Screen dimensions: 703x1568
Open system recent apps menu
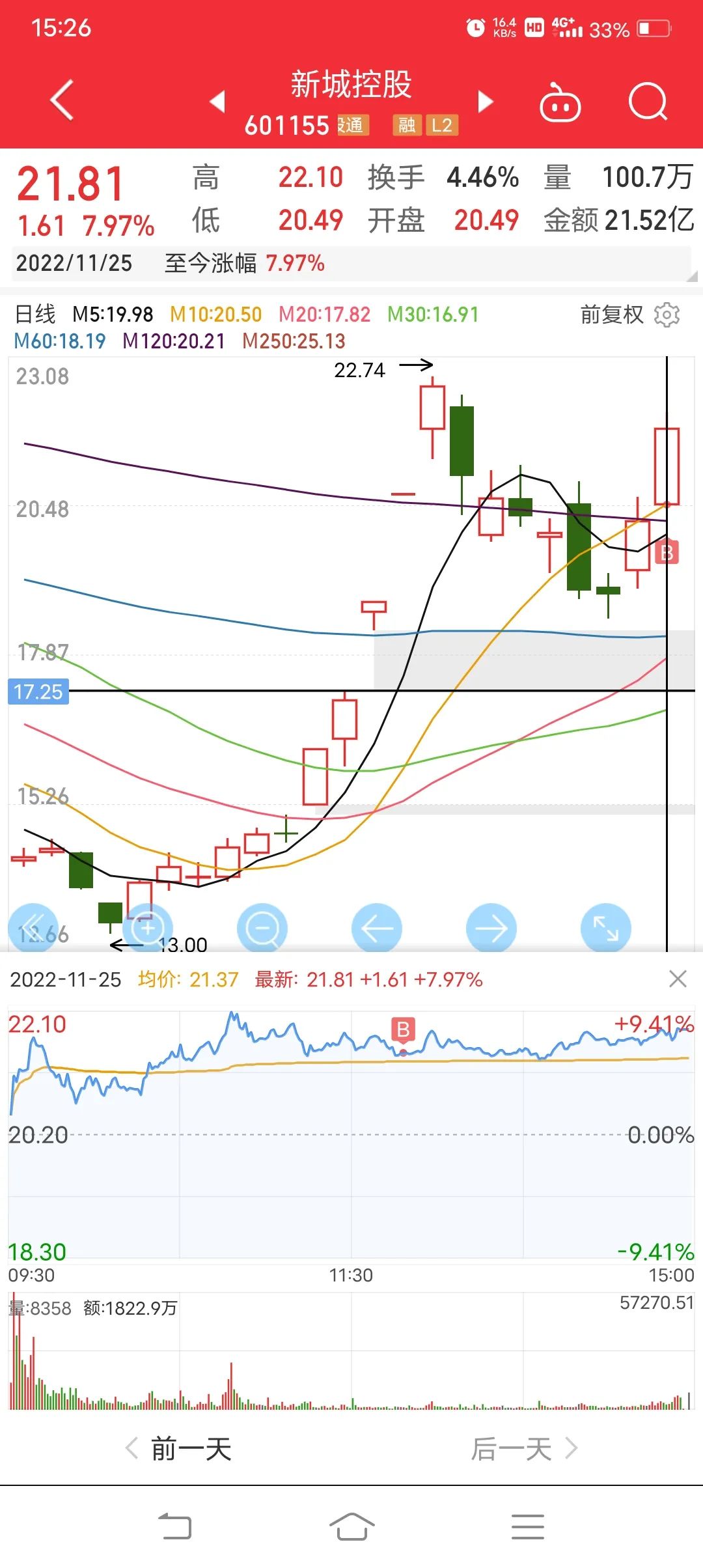click(x=527, y=1527)
